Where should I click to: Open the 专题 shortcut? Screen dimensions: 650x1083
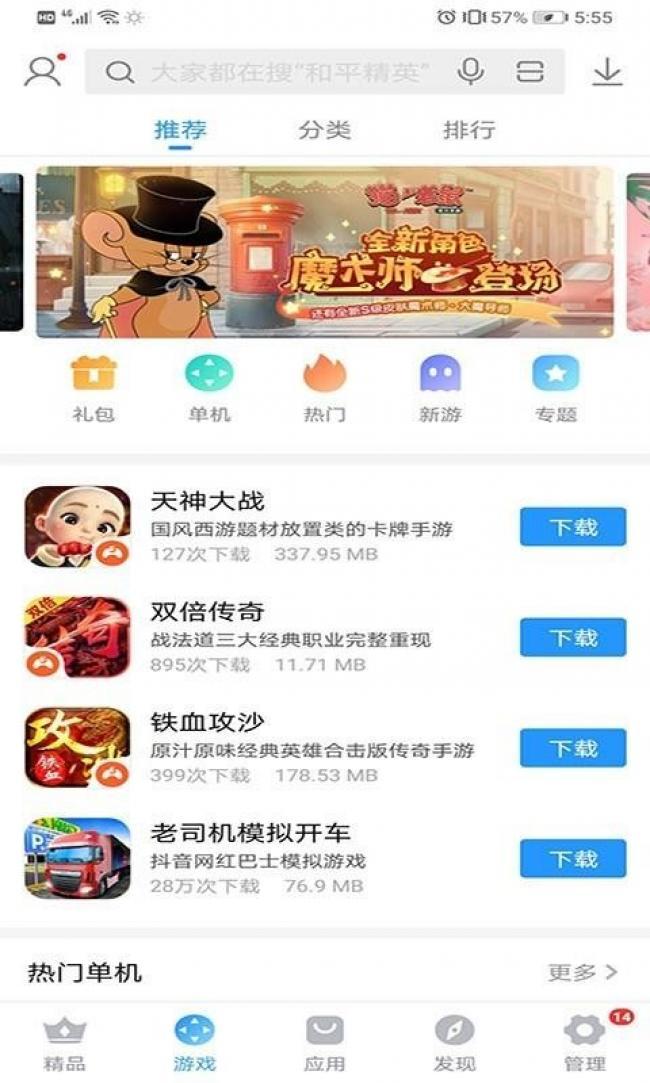(555, 390)
